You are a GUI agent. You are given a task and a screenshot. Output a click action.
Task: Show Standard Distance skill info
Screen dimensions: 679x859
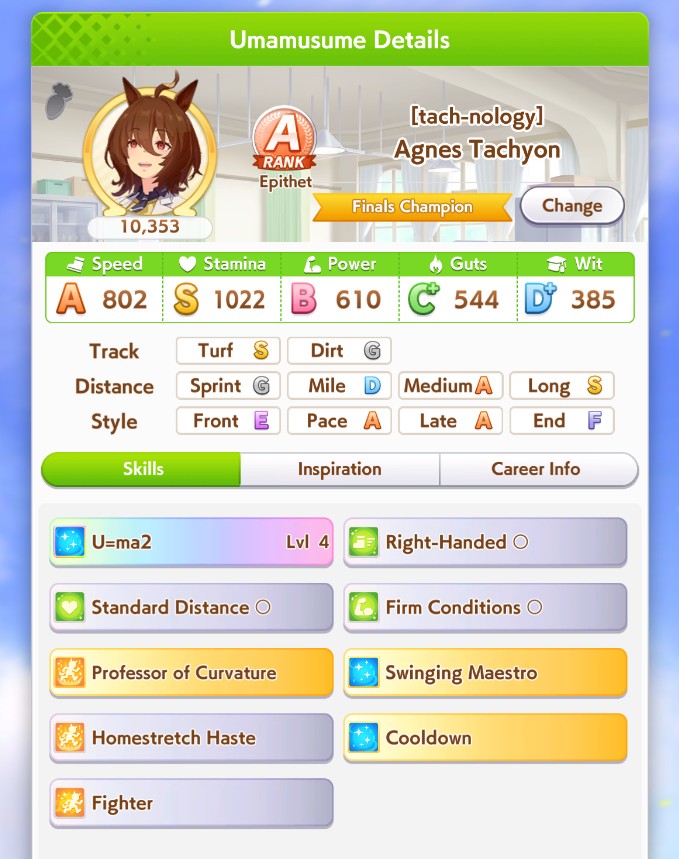191,607
